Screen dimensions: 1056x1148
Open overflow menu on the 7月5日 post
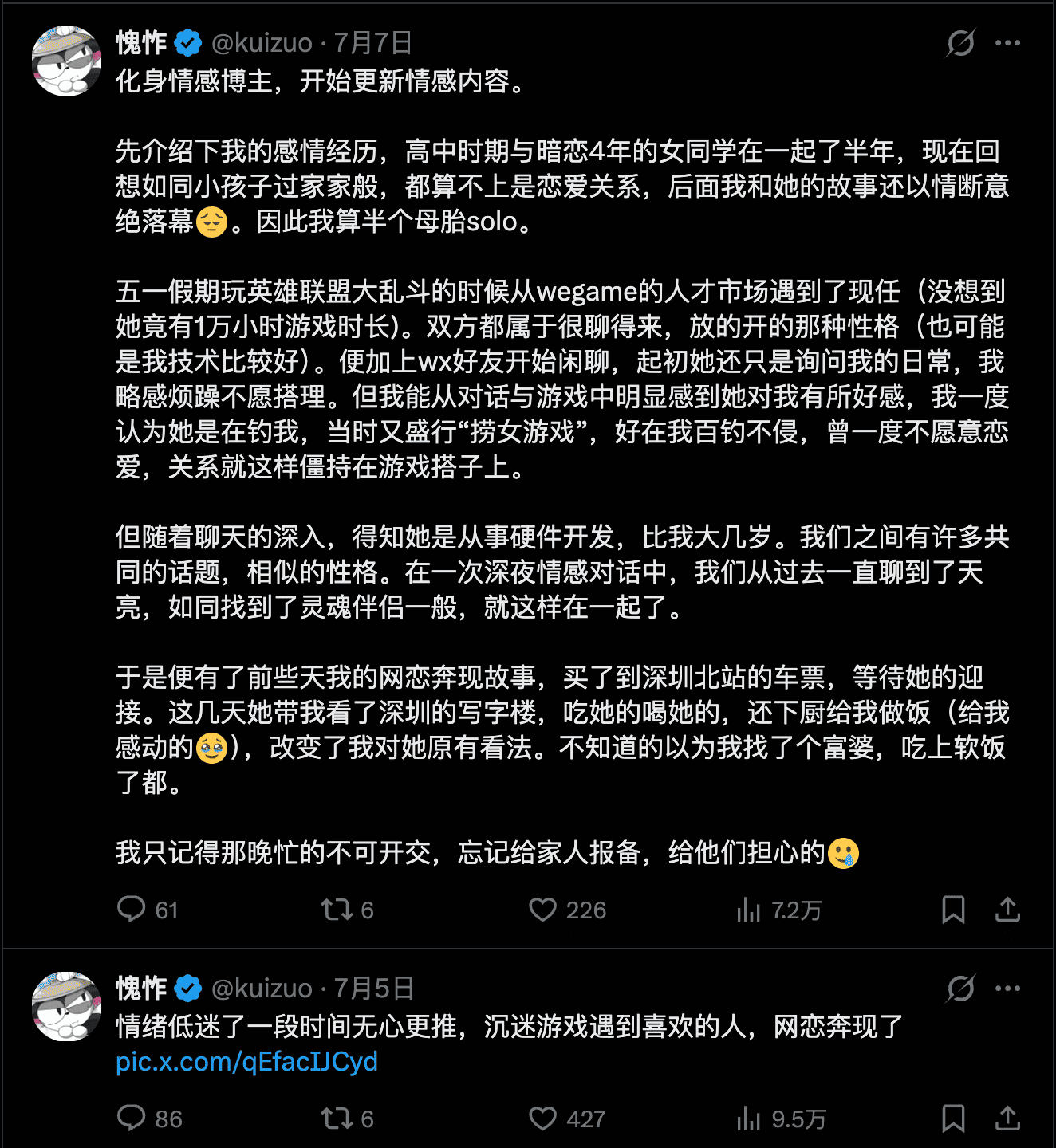click(x=1007, y=989)
